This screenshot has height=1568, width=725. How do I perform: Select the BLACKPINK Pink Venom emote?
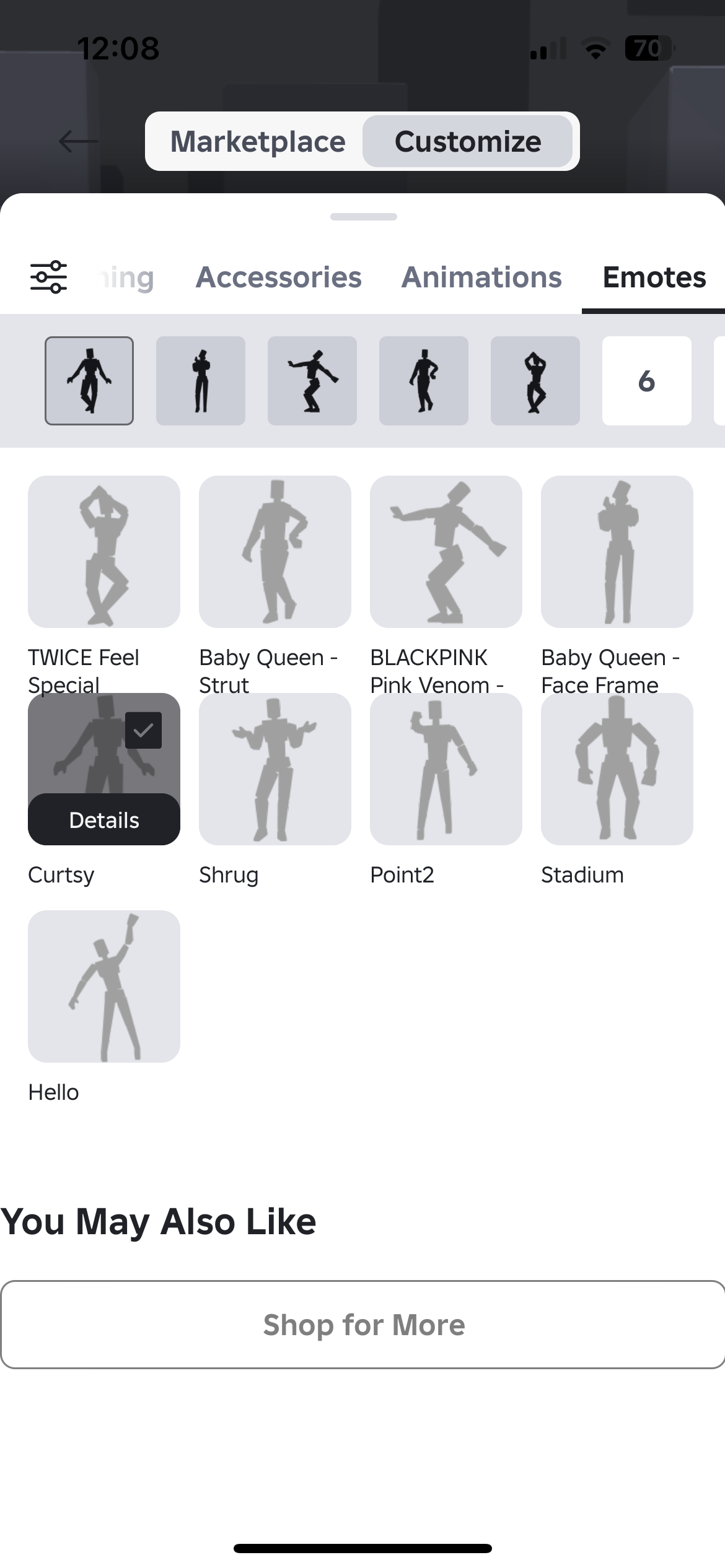446,552
